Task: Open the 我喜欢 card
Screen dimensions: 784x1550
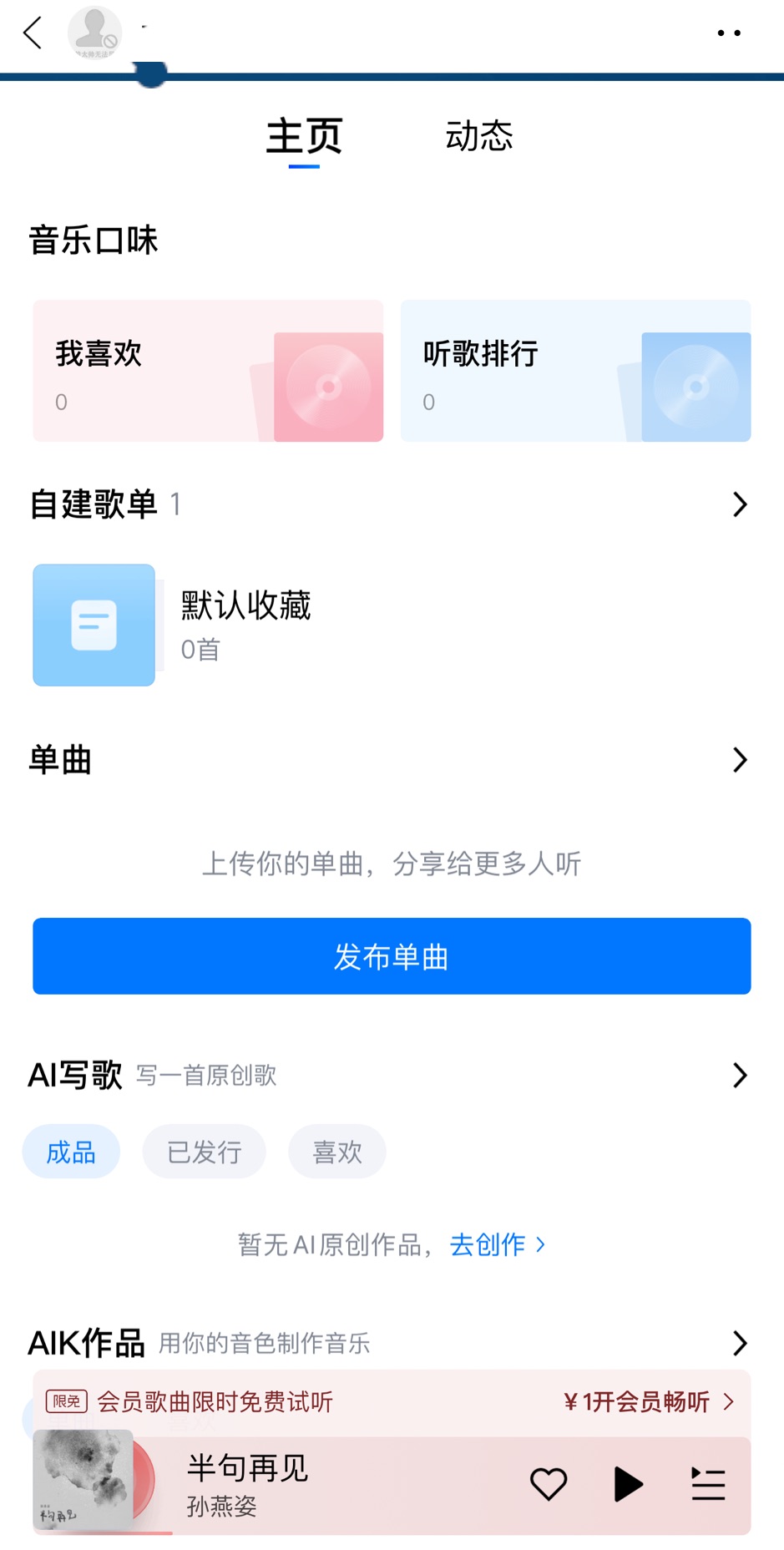Action: coord(208,371)
